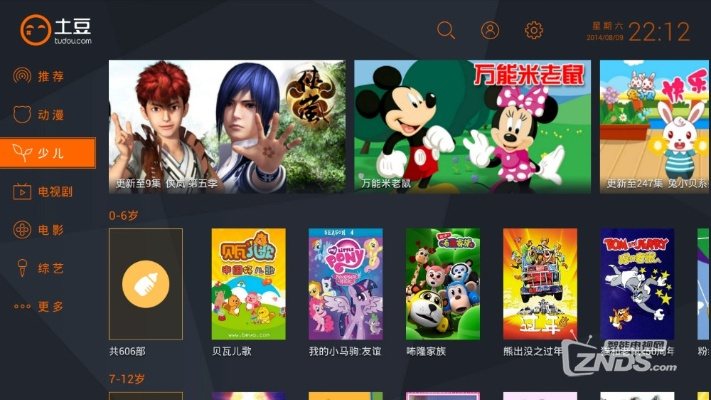Image resolution: width=711 pixels, height=400 pixels.
Task: Open 贝瓦儿歌
Action: pyautogui.click(x=248, y=284)
